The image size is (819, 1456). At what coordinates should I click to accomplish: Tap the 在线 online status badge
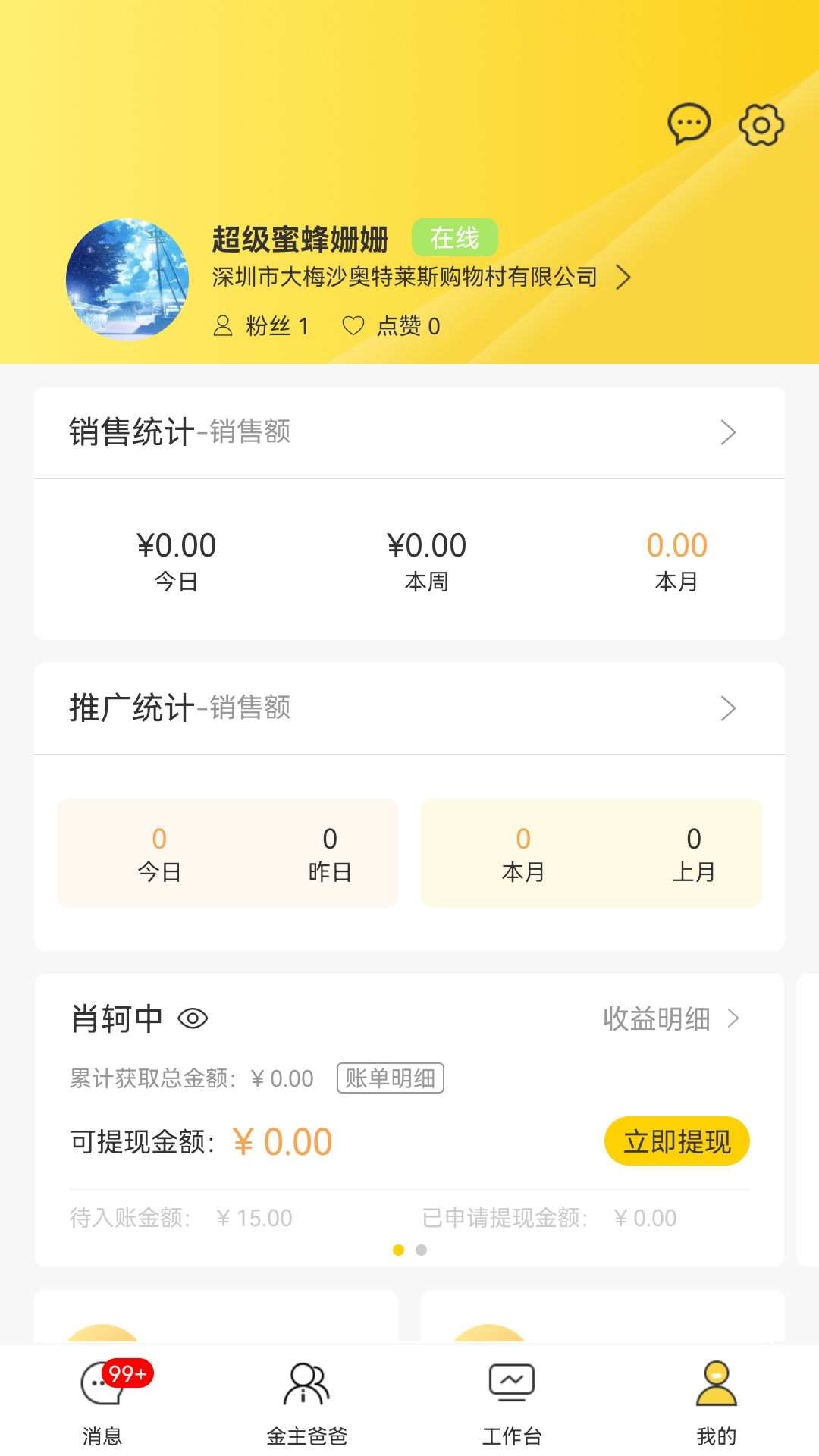[x=455, y=236]
